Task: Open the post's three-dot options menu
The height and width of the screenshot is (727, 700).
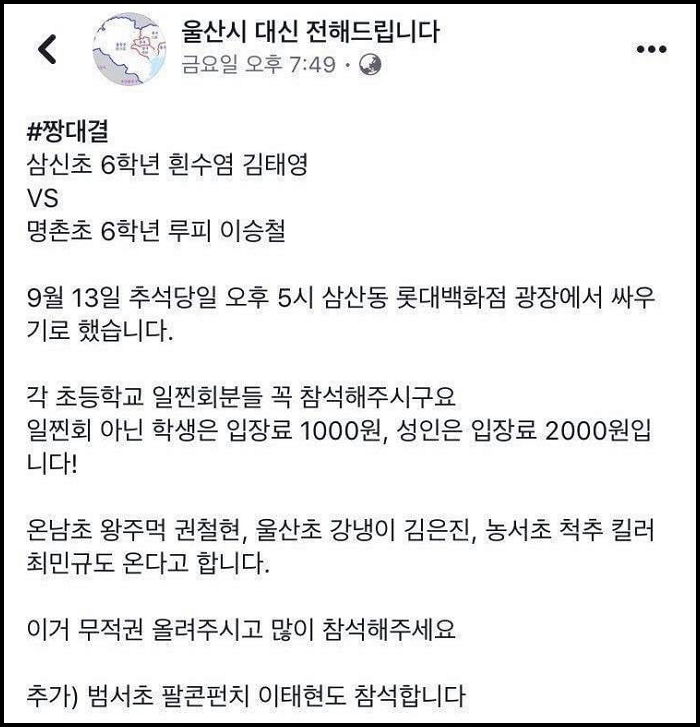Action: click(x=651, y=49)
